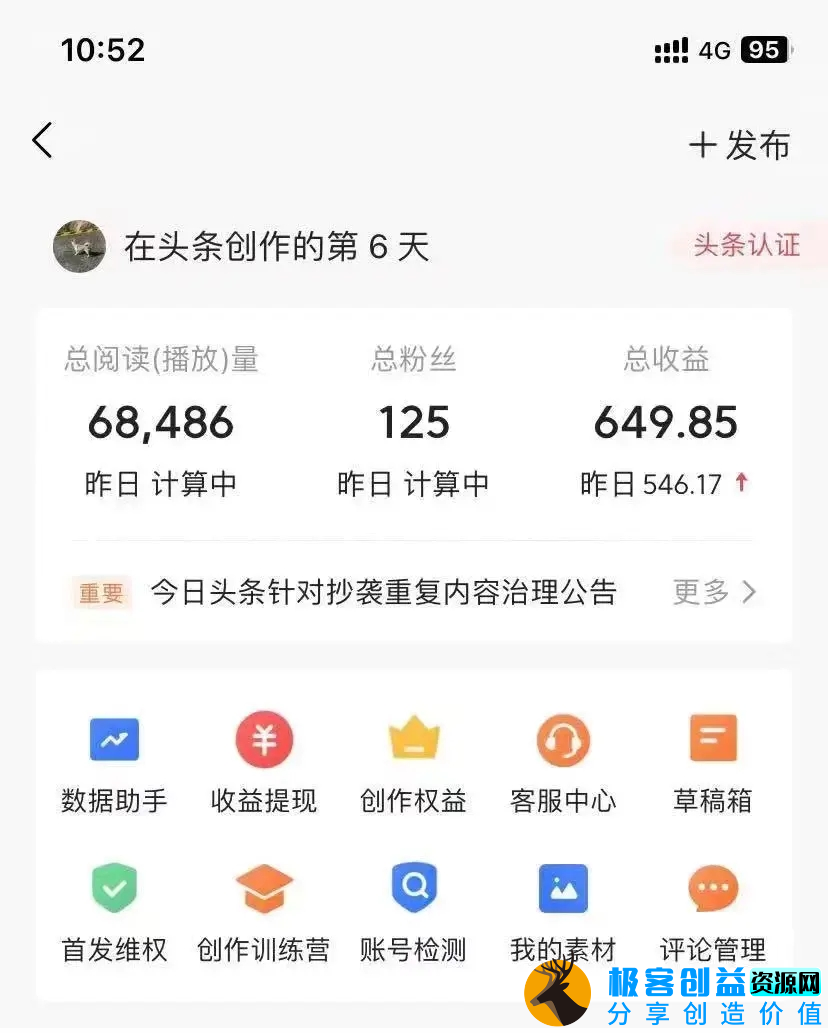Tap the 发布 publish button
828x1033 pixels.
click(740, 145)
